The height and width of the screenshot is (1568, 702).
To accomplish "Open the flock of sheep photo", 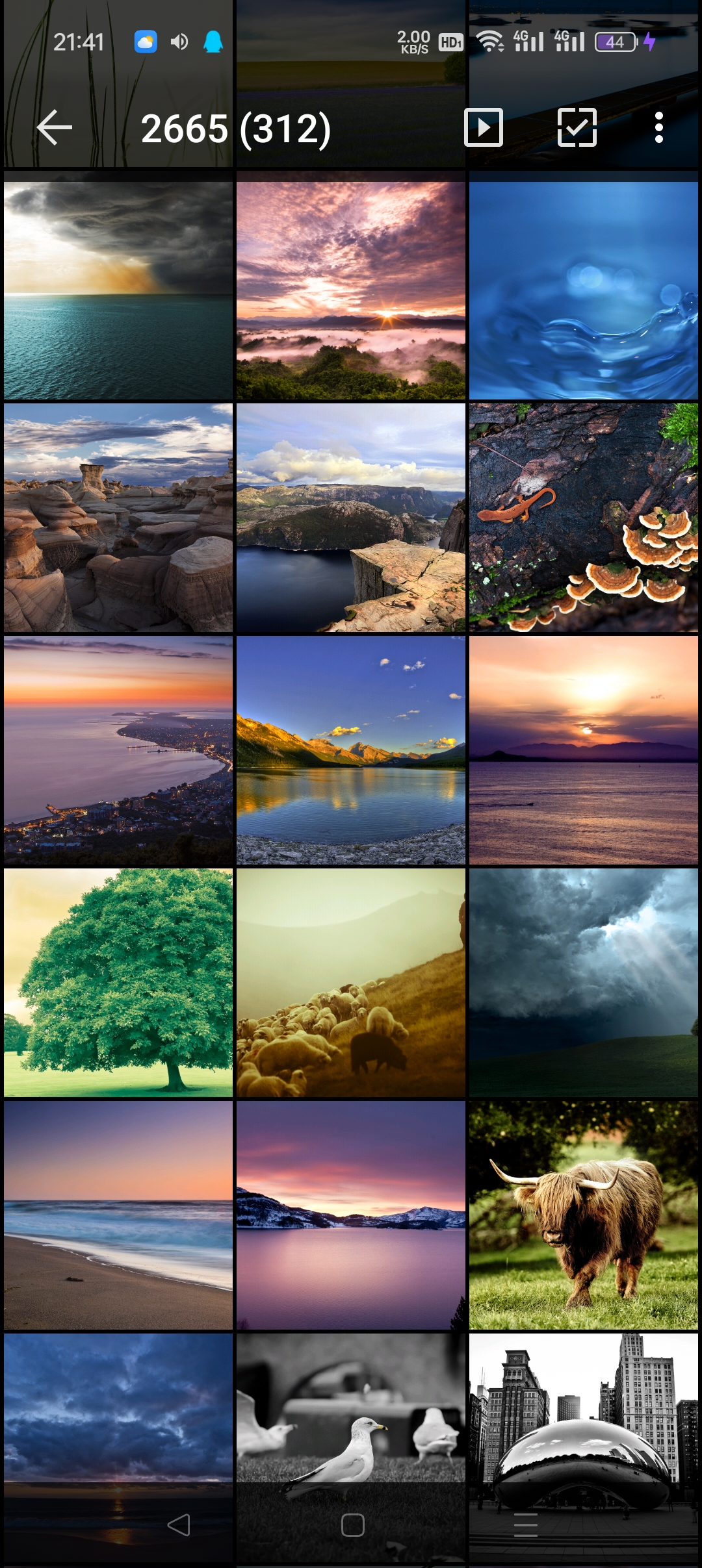I will (x=351, y=983).
